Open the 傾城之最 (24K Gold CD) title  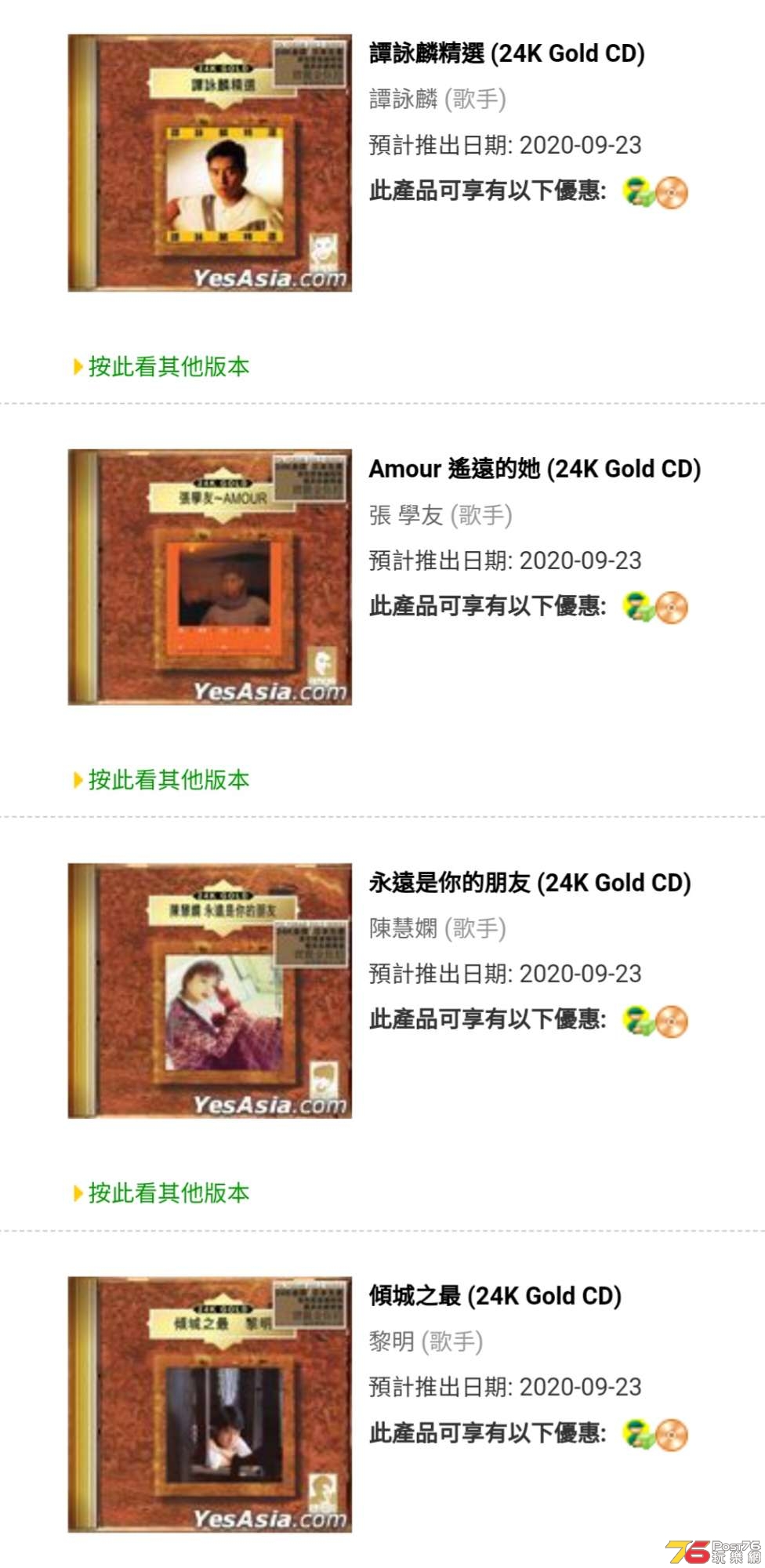[x=495, y=1296]
